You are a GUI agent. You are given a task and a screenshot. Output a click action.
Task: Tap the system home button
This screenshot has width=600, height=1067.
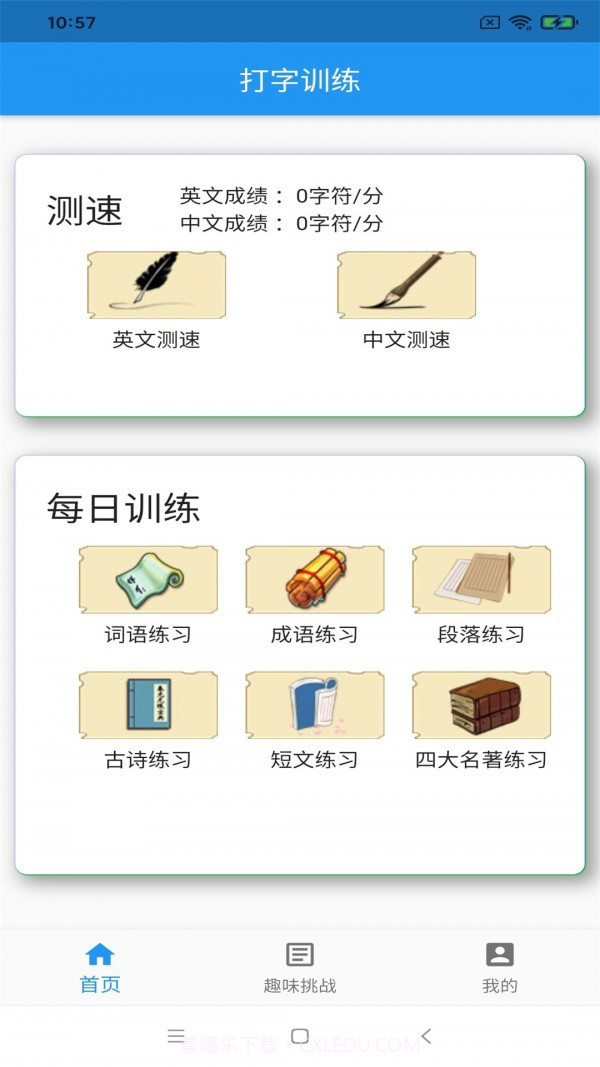[299, 1036]
